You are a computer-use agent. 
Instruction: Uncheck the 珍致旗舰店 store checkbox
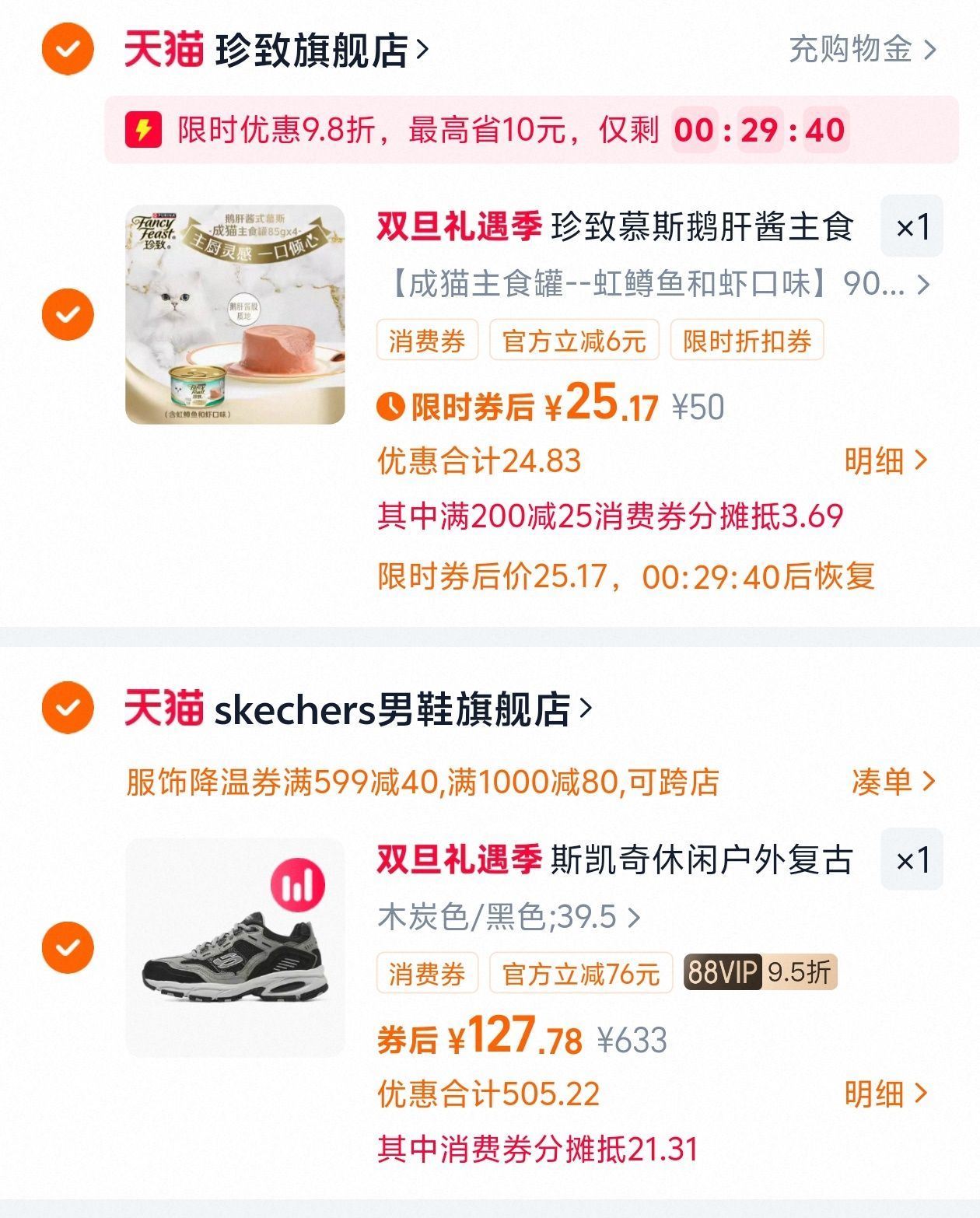click(x=68, y=50)
